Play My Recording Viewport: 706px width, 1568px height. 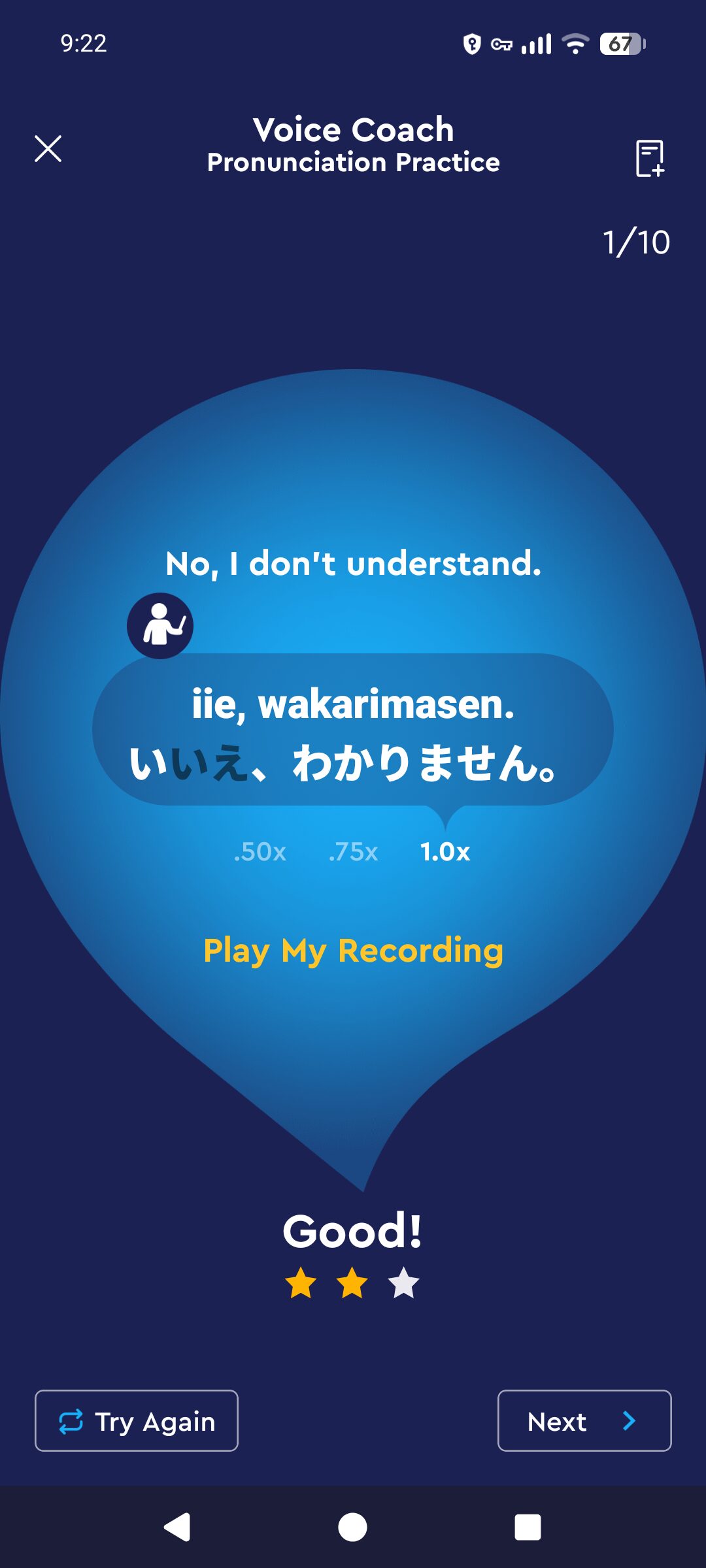353,950
